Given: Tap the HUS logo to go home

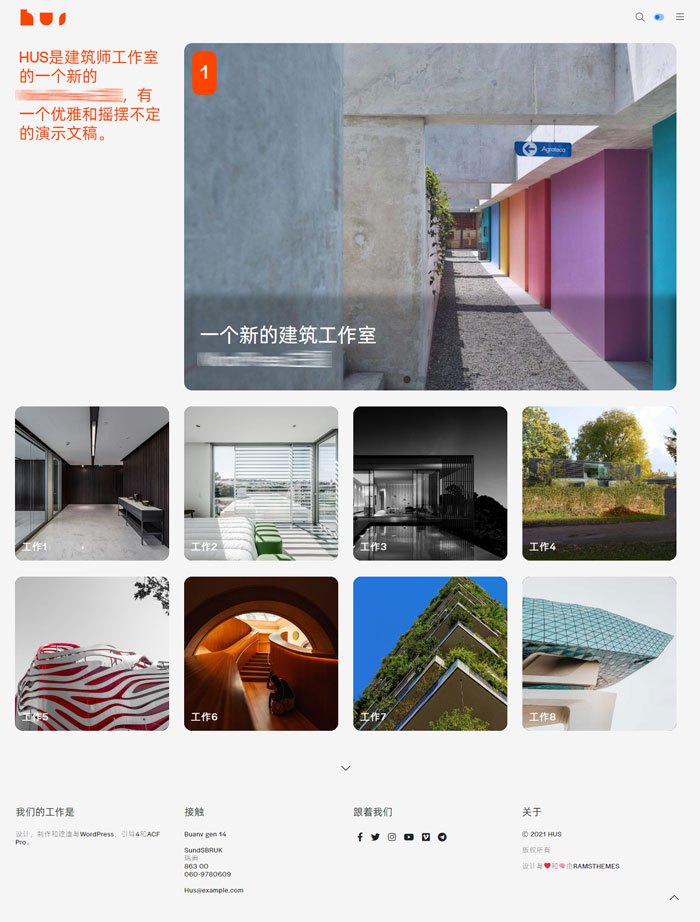Looking at the screenshot, I should (x=43, y=18).
